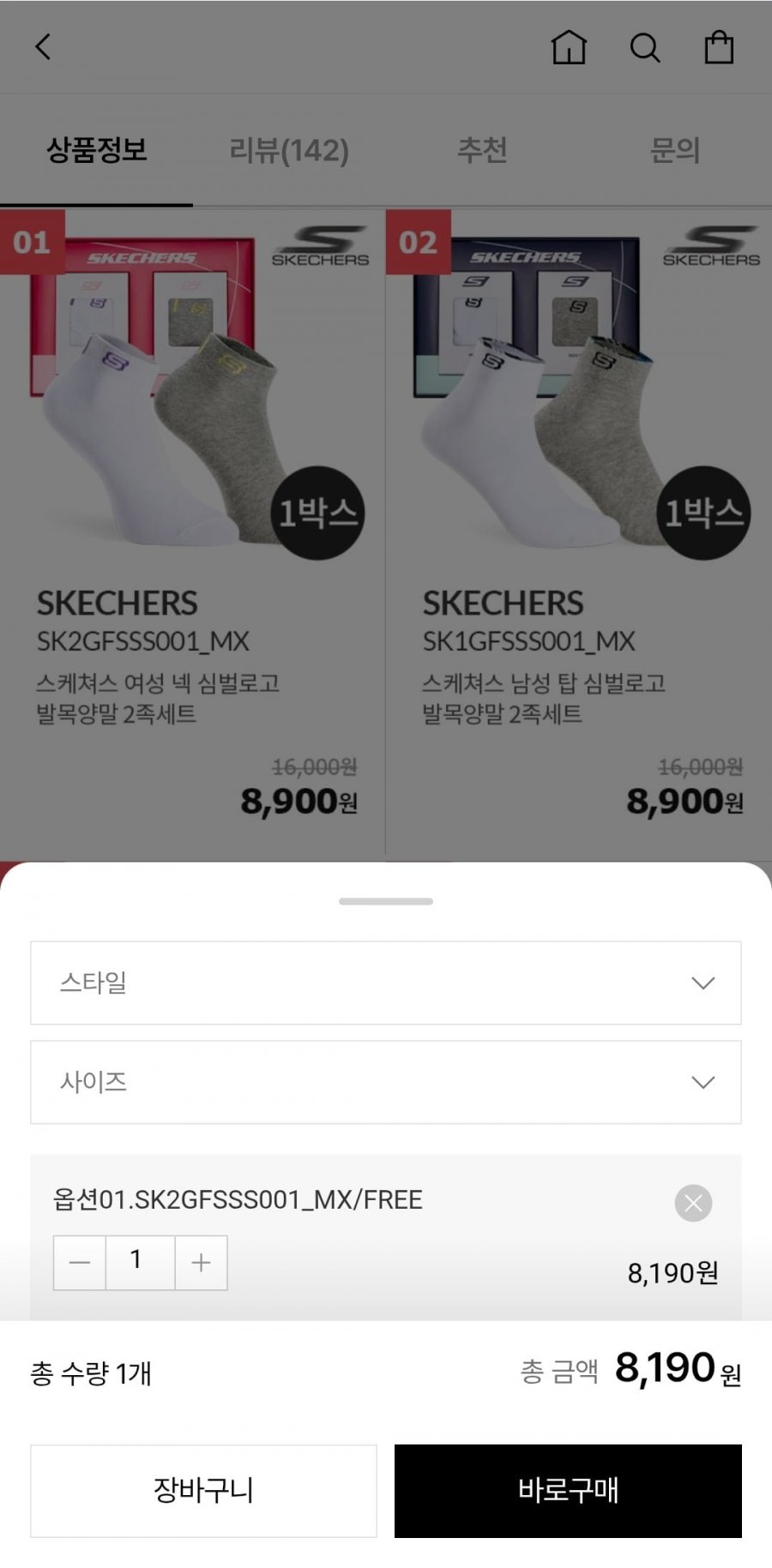Go back using the top-left arrow

(43, 47)
